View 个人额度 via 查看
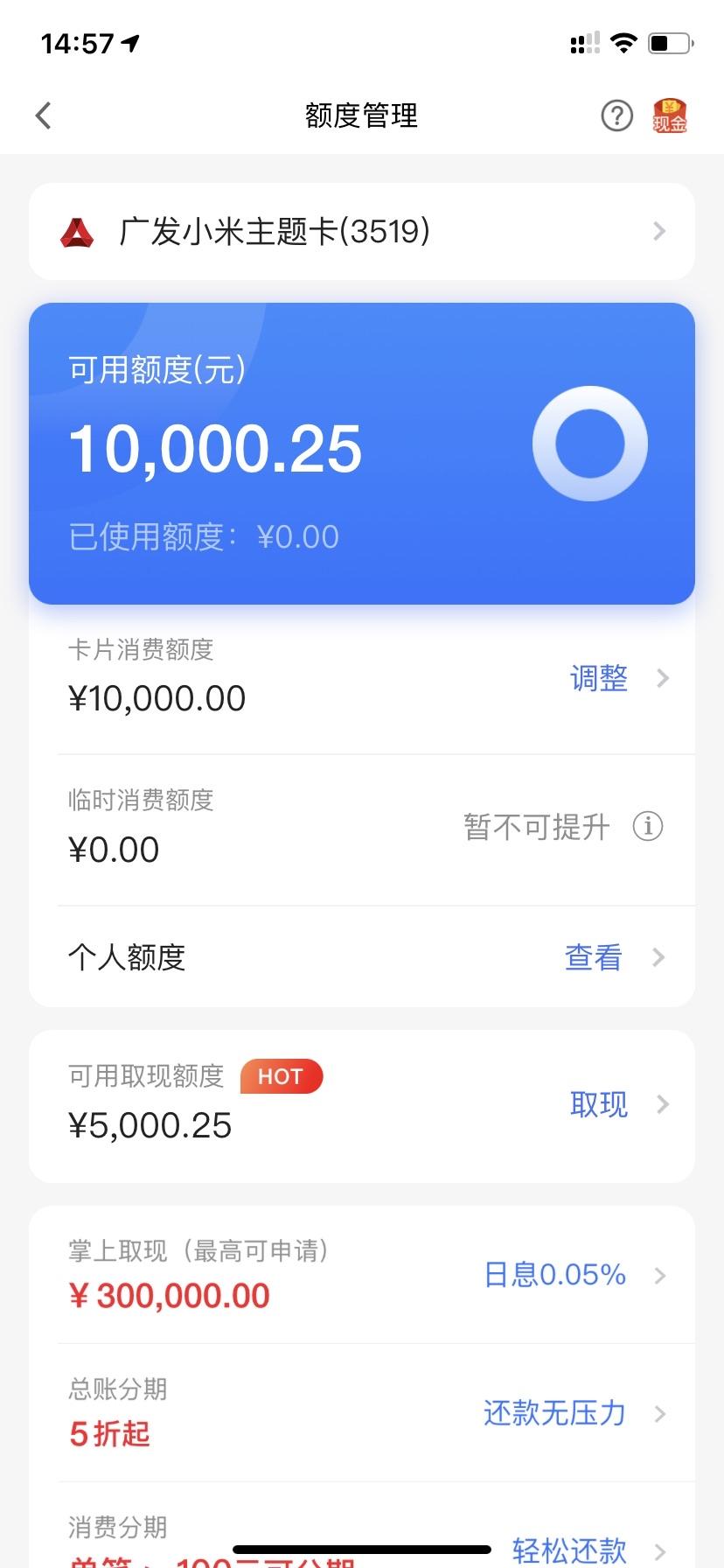The width and height of the screenshot is (724, 1568). (594, 957)
